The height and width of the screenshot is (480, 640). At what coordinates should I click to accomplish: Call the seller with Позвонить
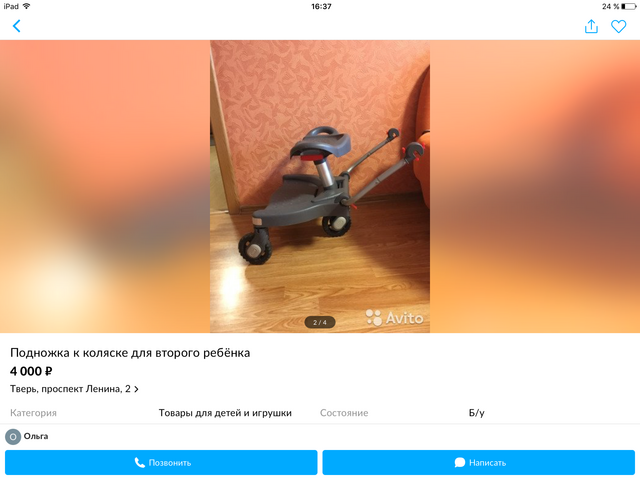tap(161, 462)
